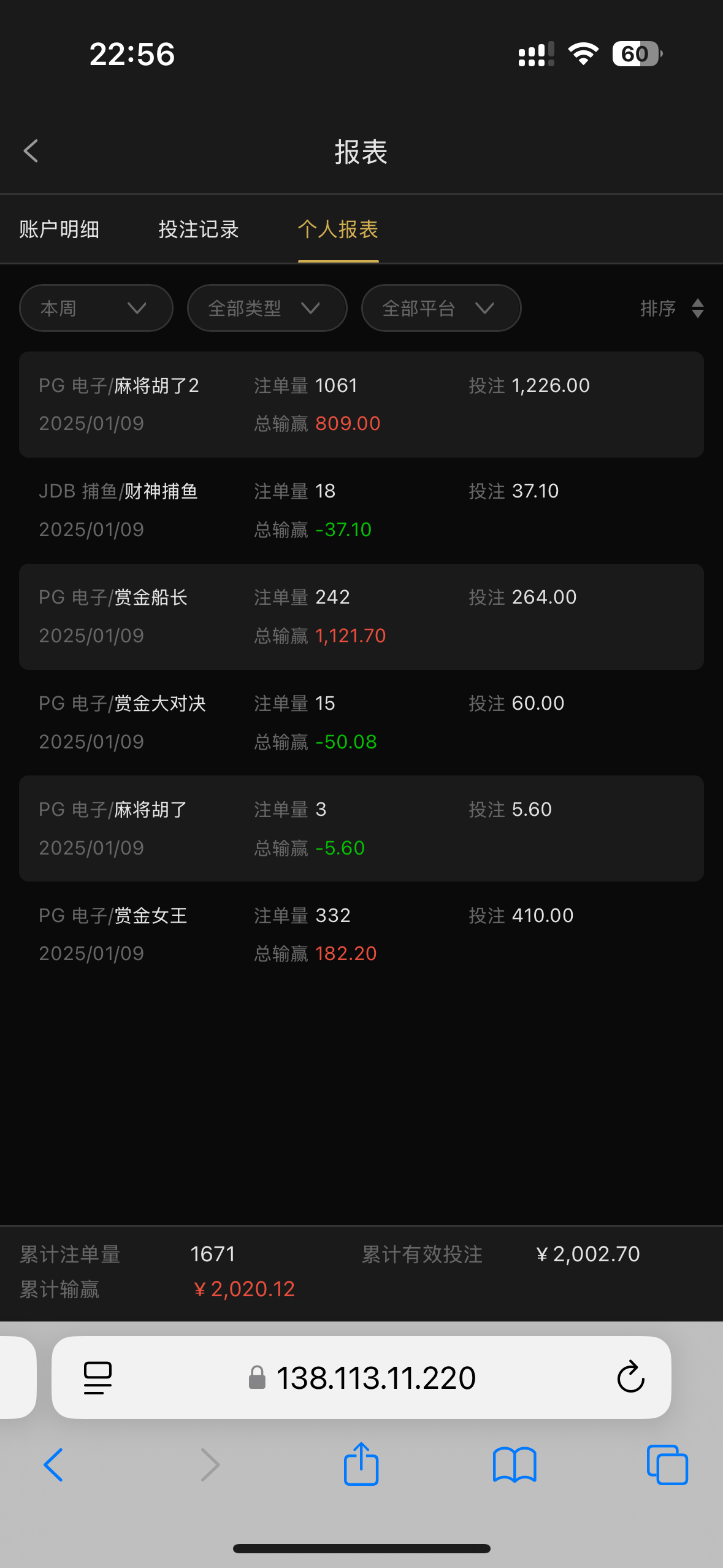Go back from the 报表 page
The width and height of the screenshot is (723, 1568).
pos(31,151)
